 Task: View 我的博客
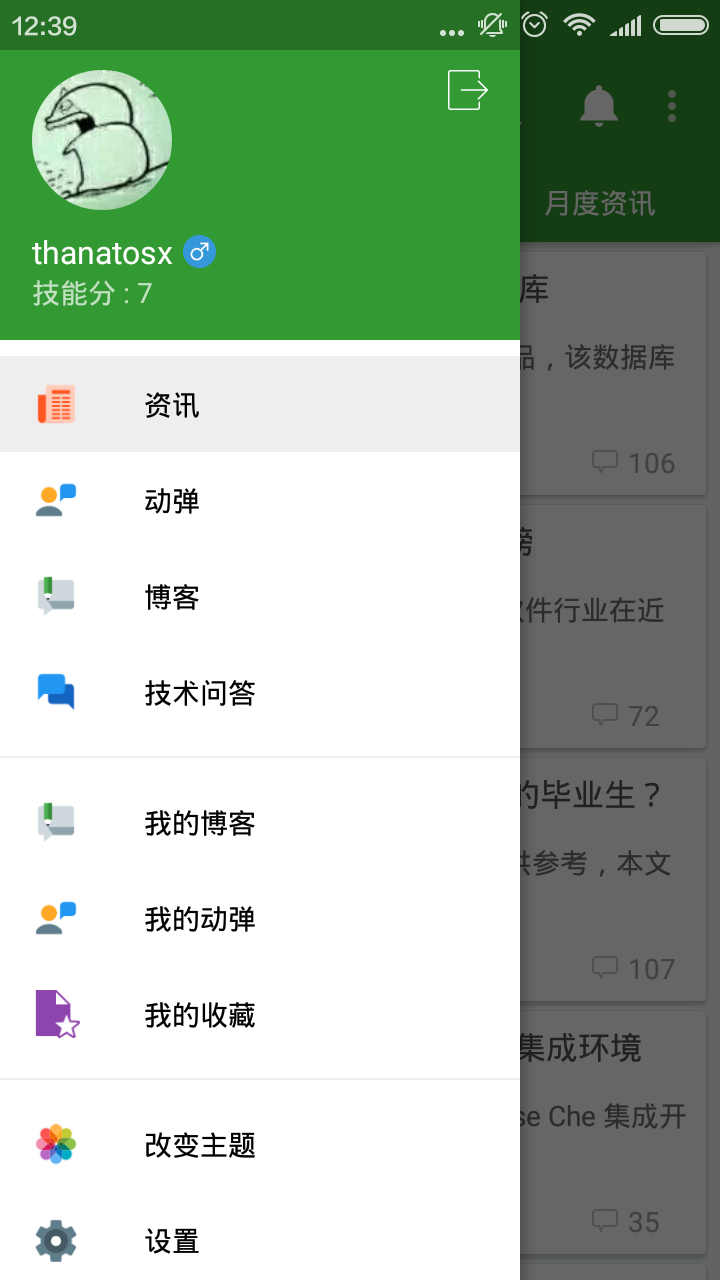260,823
